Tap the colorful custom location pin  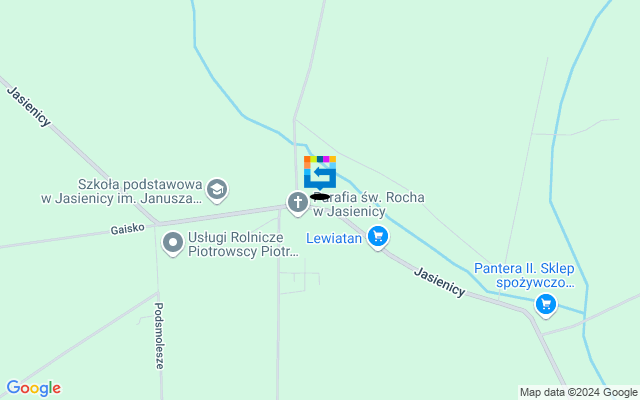(x=320, y=172)
